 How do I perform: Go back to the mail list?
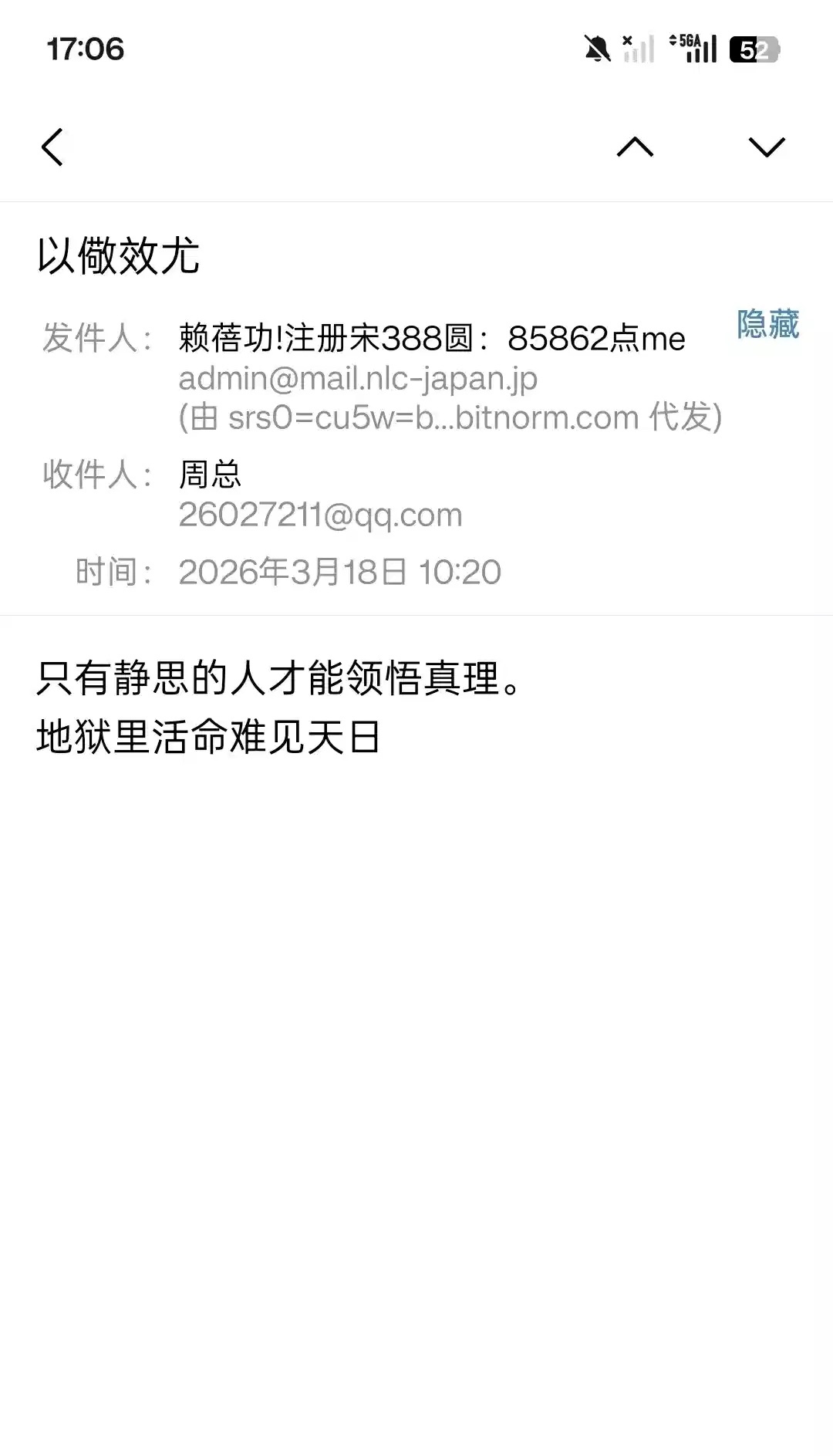52,147
